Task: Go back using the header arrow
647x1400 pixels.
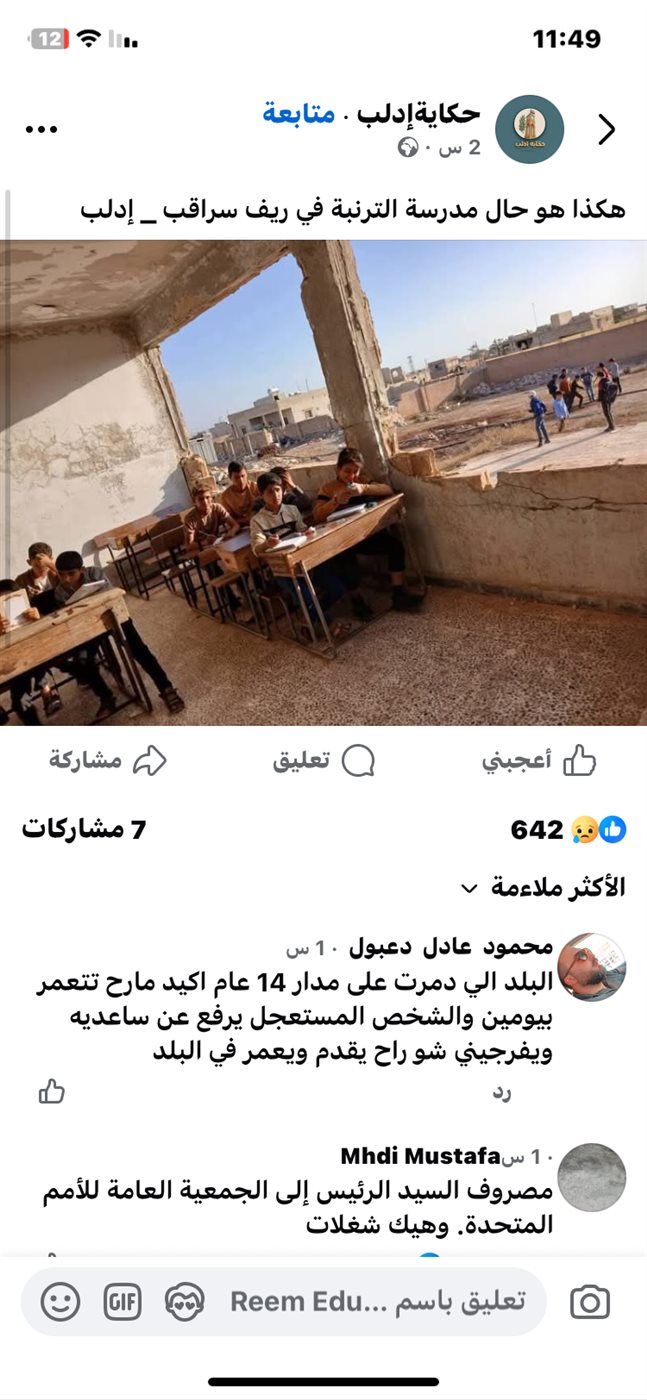Action: [606, 130]
